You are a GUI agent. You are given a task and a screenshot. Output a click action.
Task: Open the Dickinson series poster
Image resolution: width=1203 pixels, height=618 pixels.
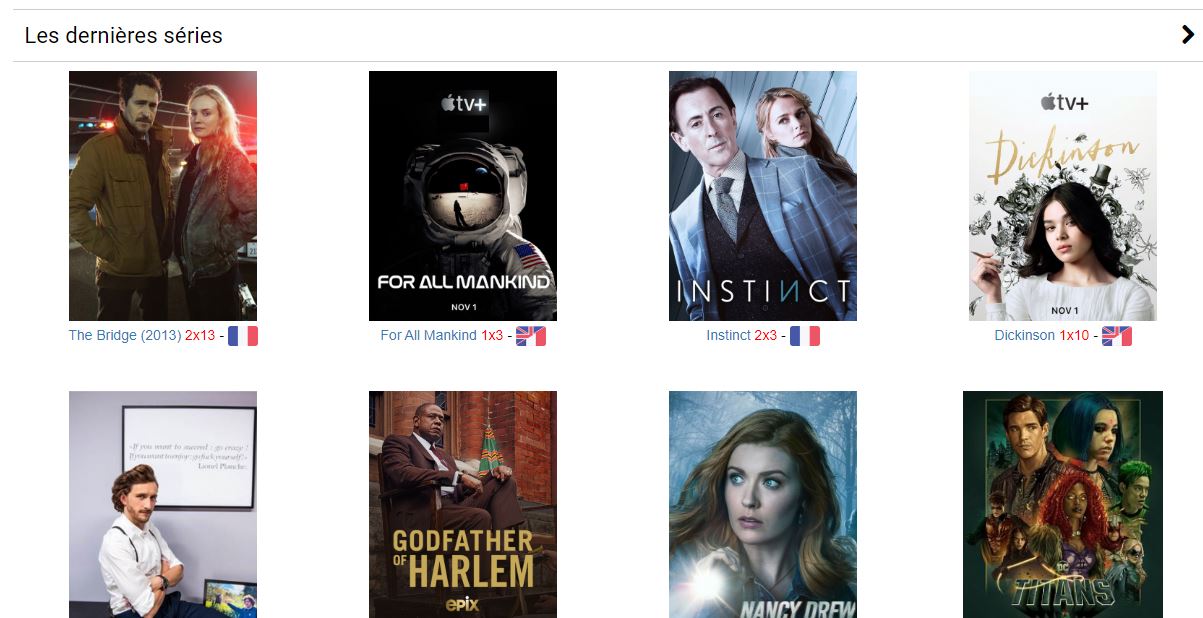pyautogui.click(x=1063, y=196)
